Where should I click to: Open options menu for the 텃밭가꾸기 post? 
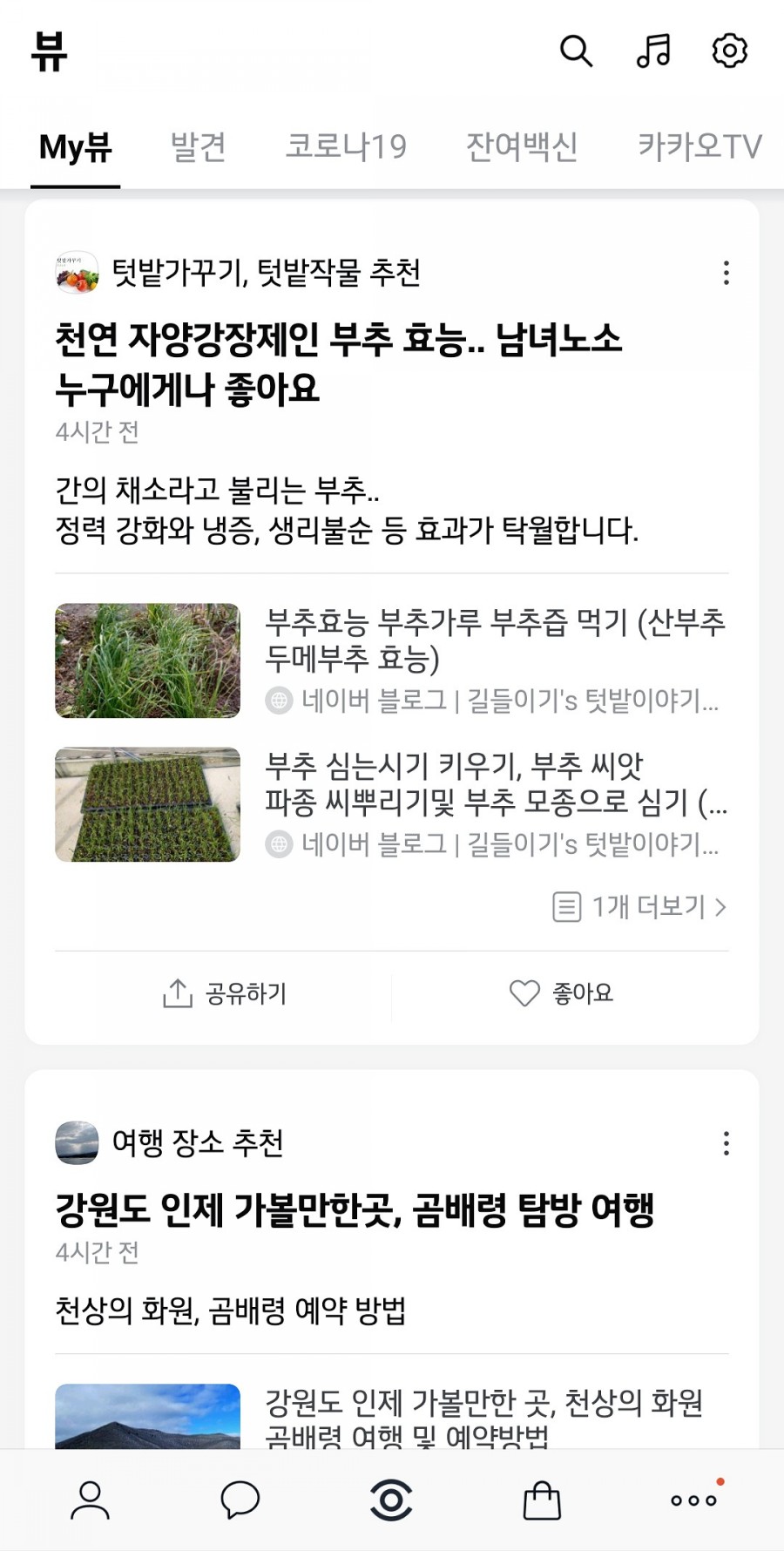click(x=726, y=273)
